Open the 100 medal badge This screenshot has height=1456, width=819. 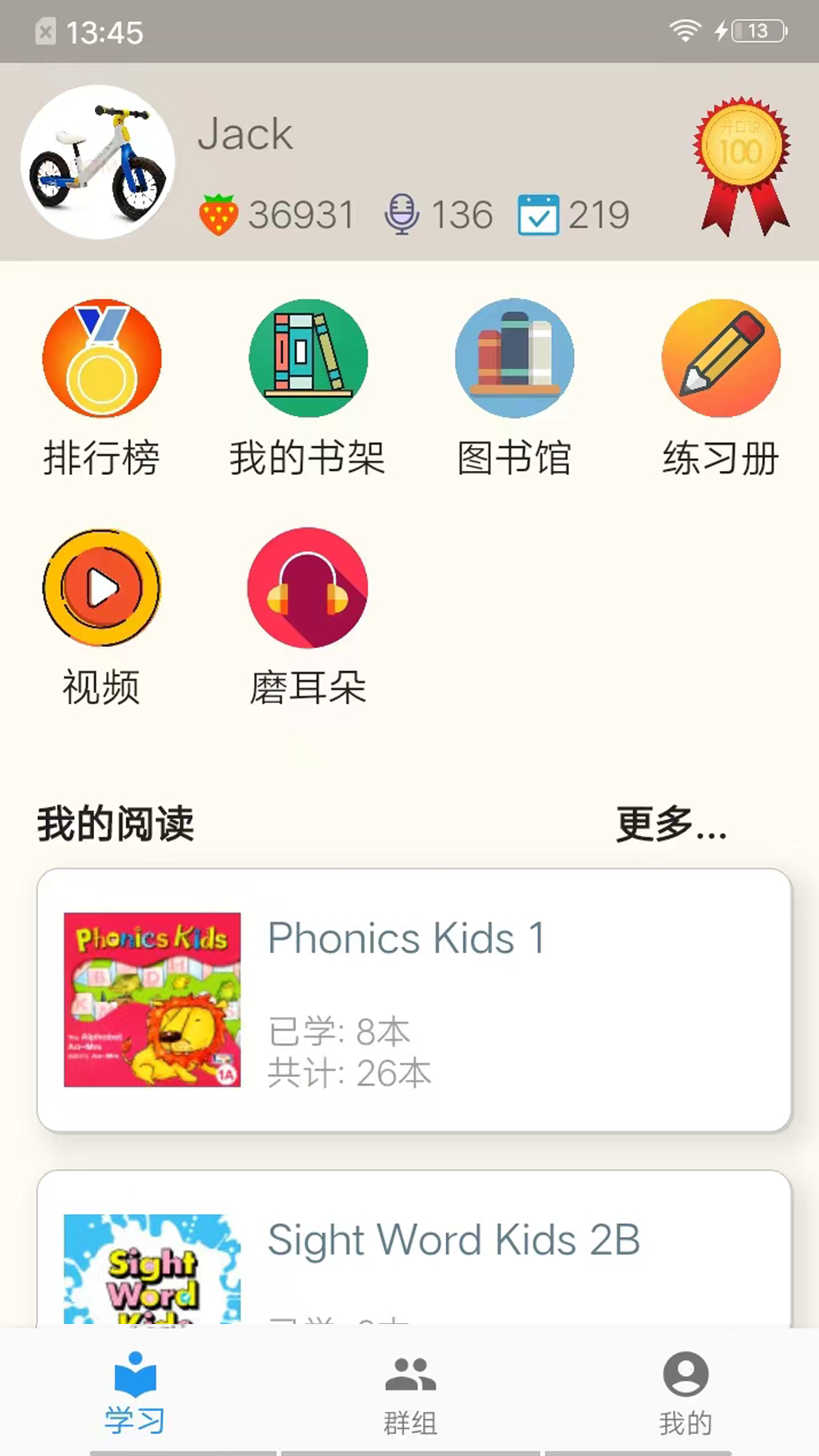click(x=741, y=163)
